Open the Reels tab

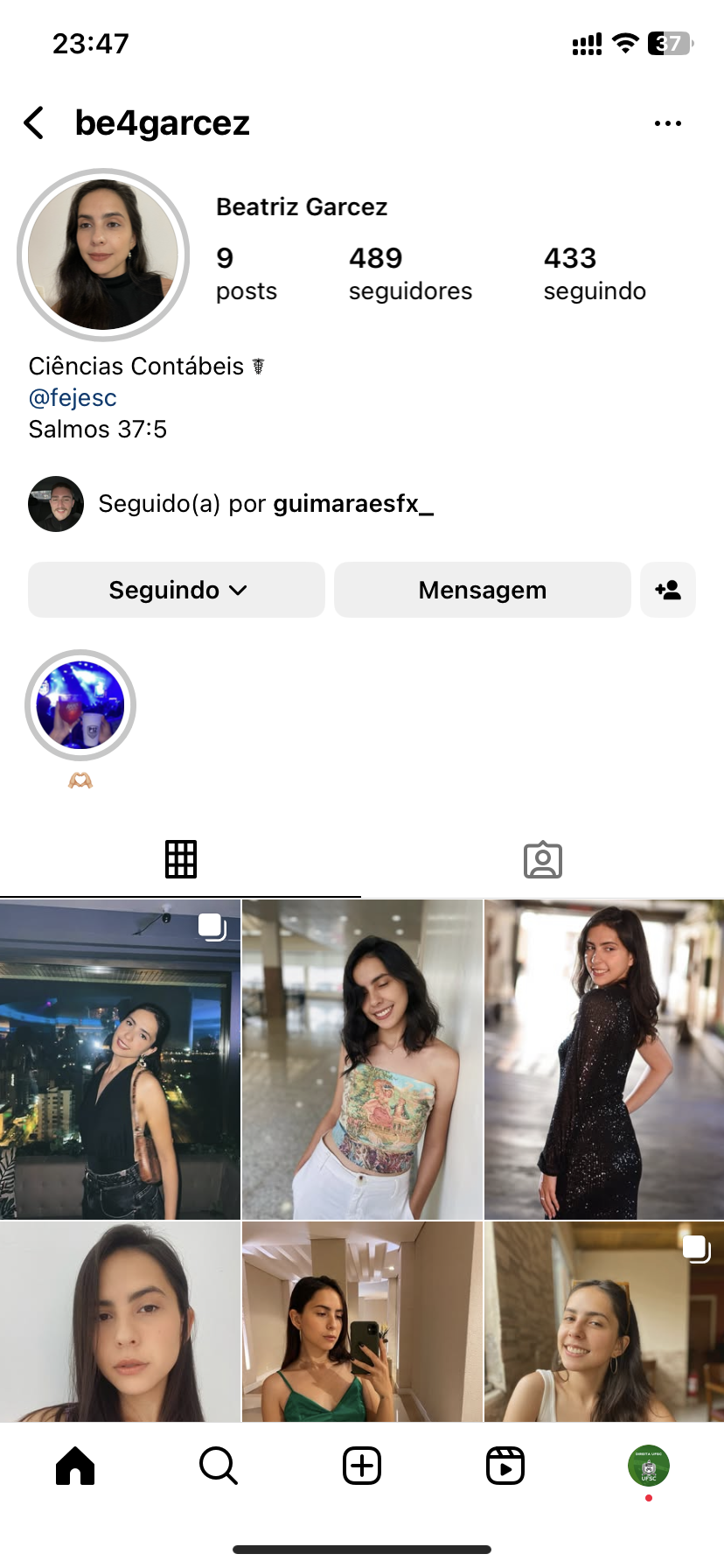click(505, 1466)
